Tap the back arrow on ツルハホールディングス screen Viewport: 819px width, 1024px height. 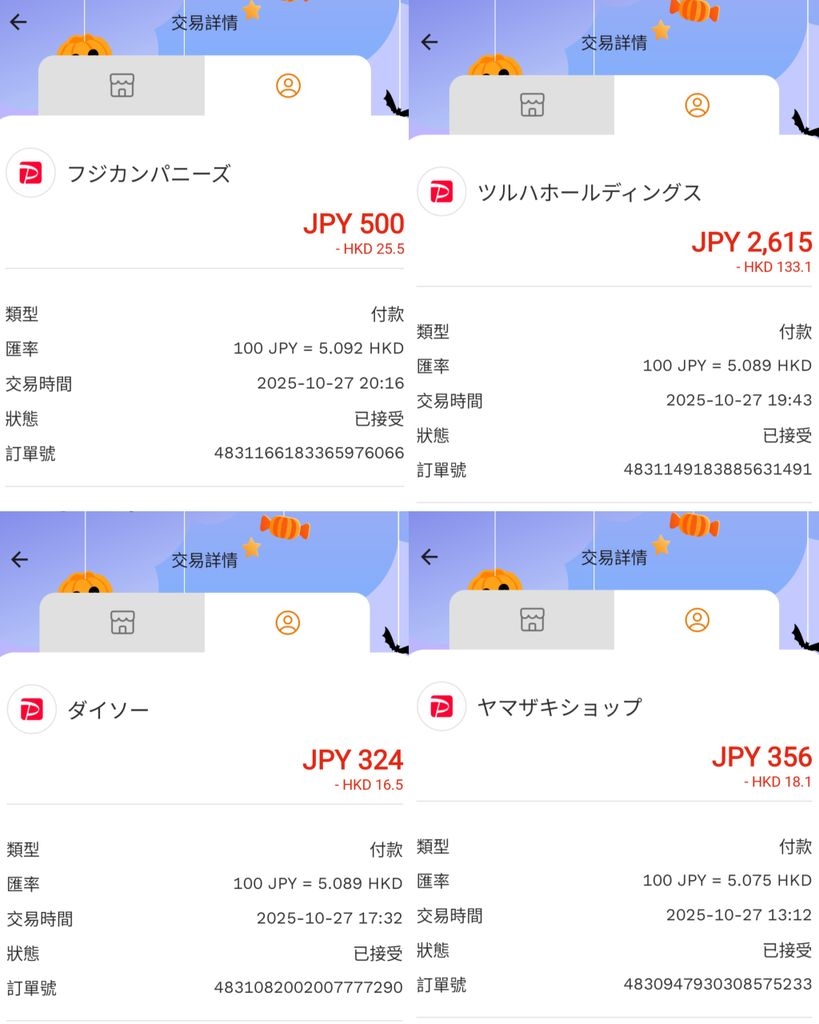(428, 44)
